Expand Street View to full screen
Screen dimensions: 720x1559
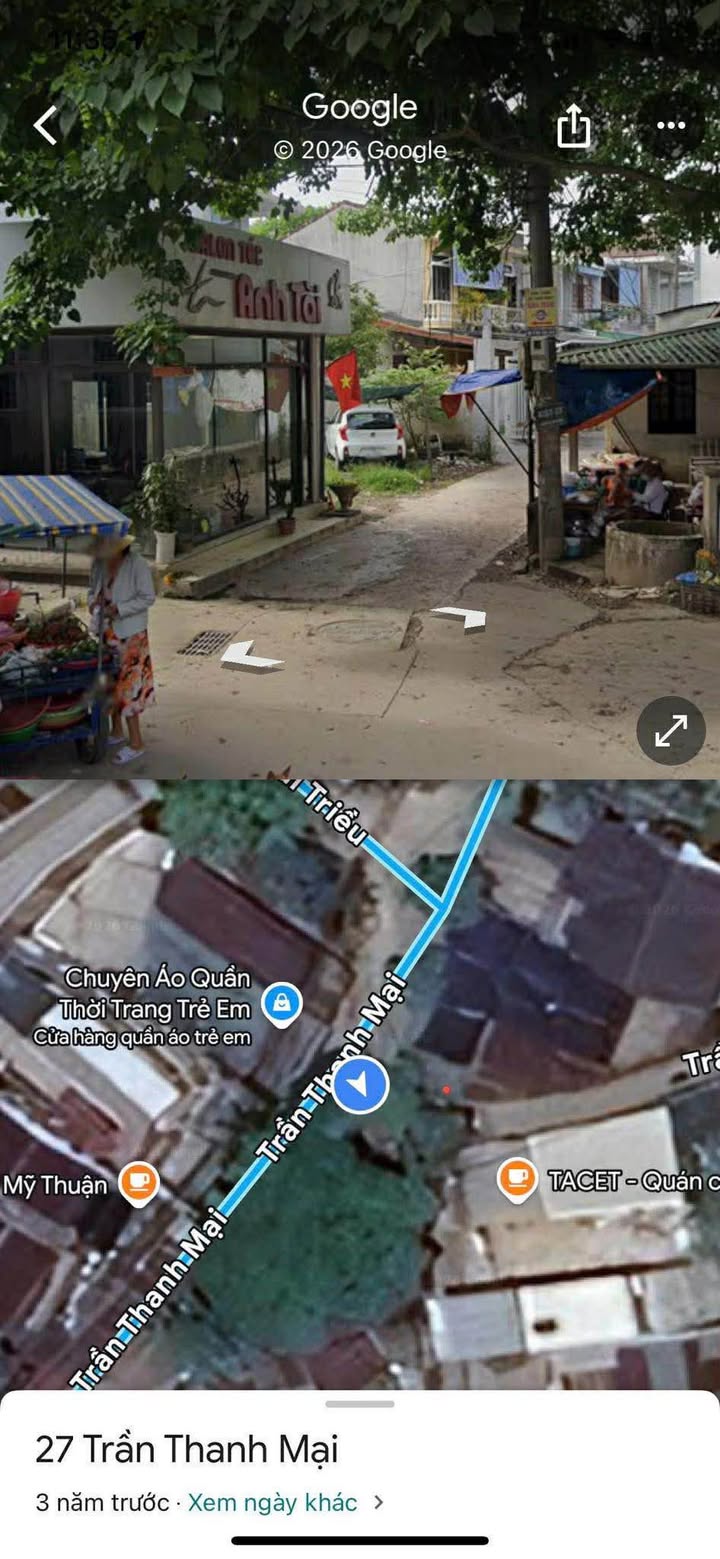(x=670, y=731)
